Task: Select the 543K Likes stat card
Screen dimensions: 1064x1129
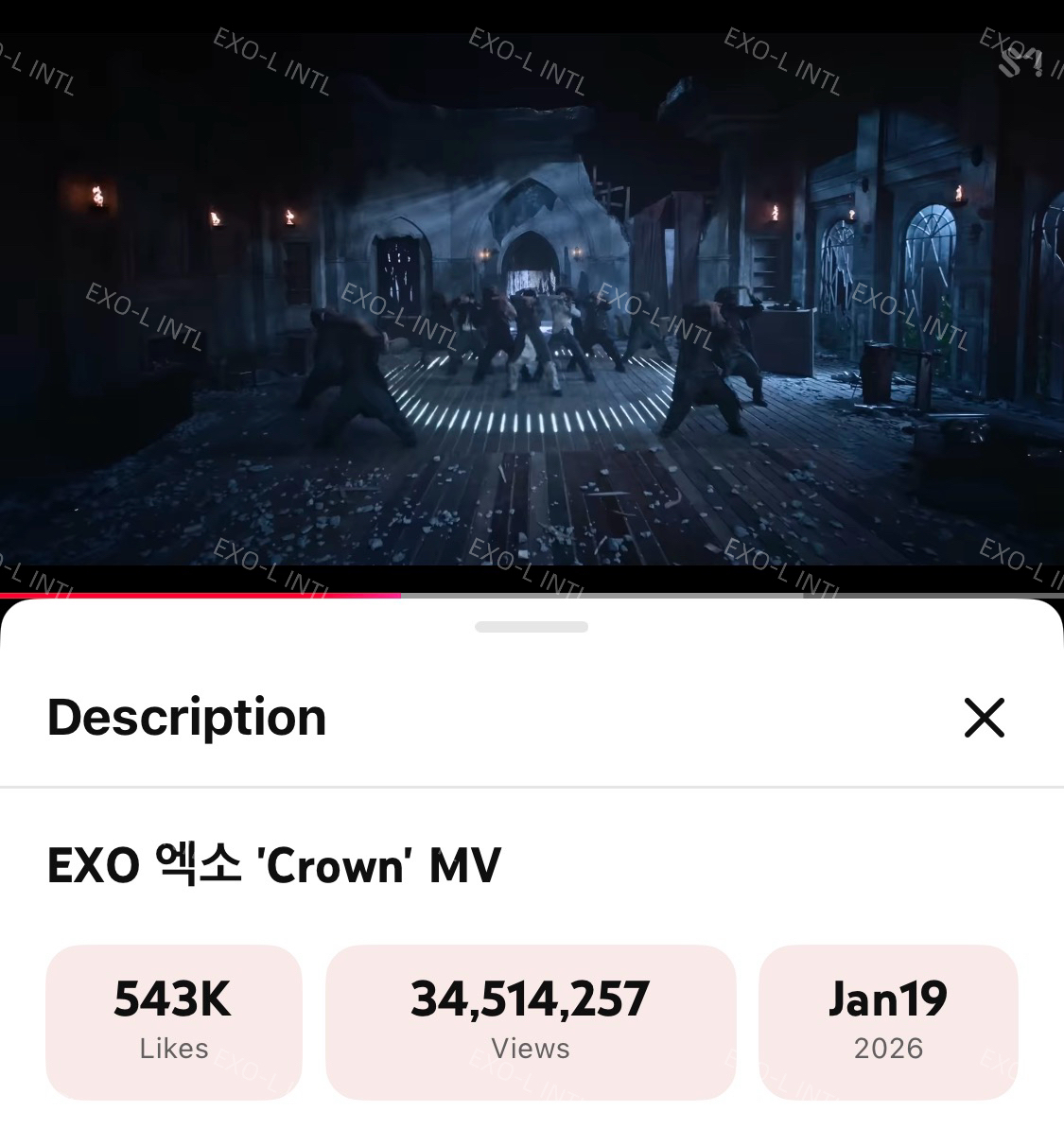Action: tap(174, 1022)
